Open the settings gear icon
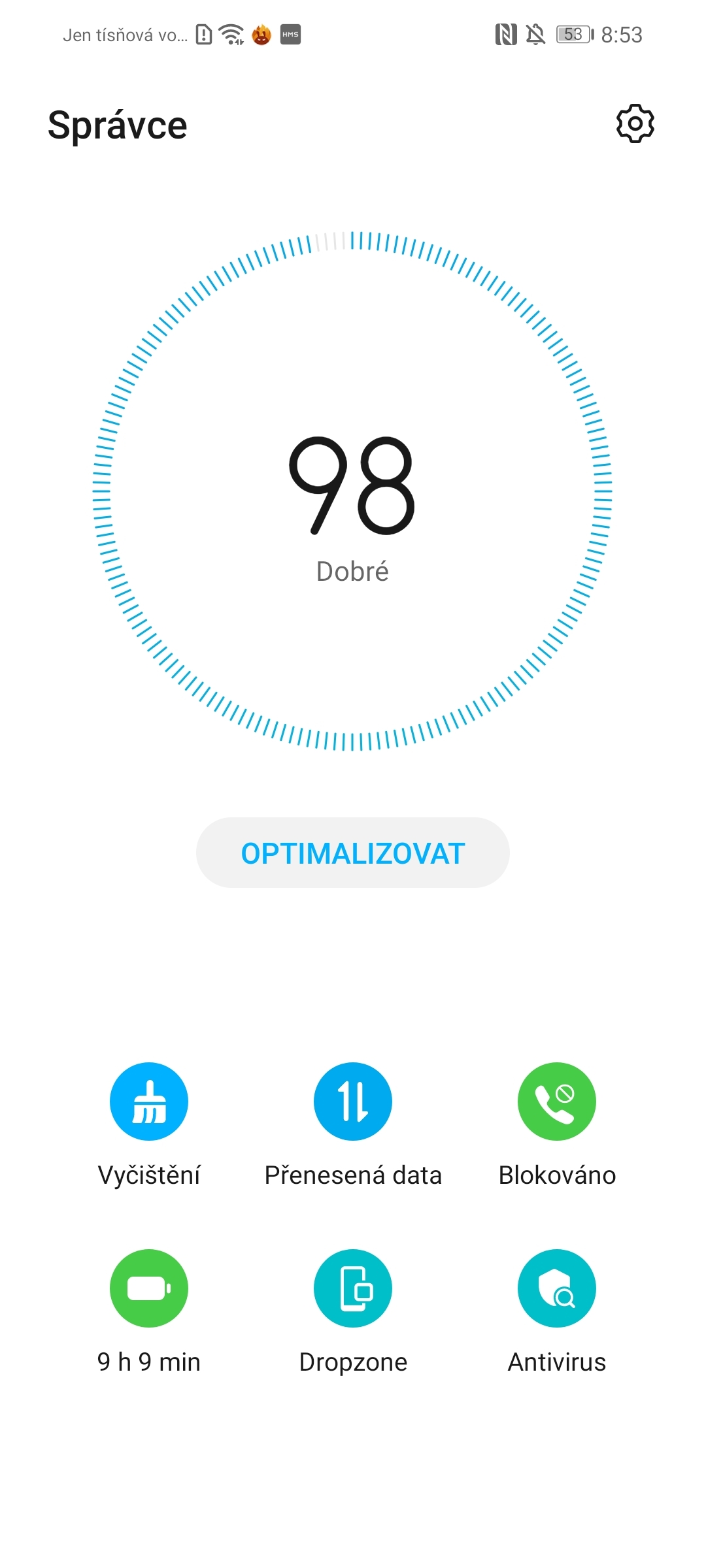Viewport: 706px width, 1568px height. 635,123
